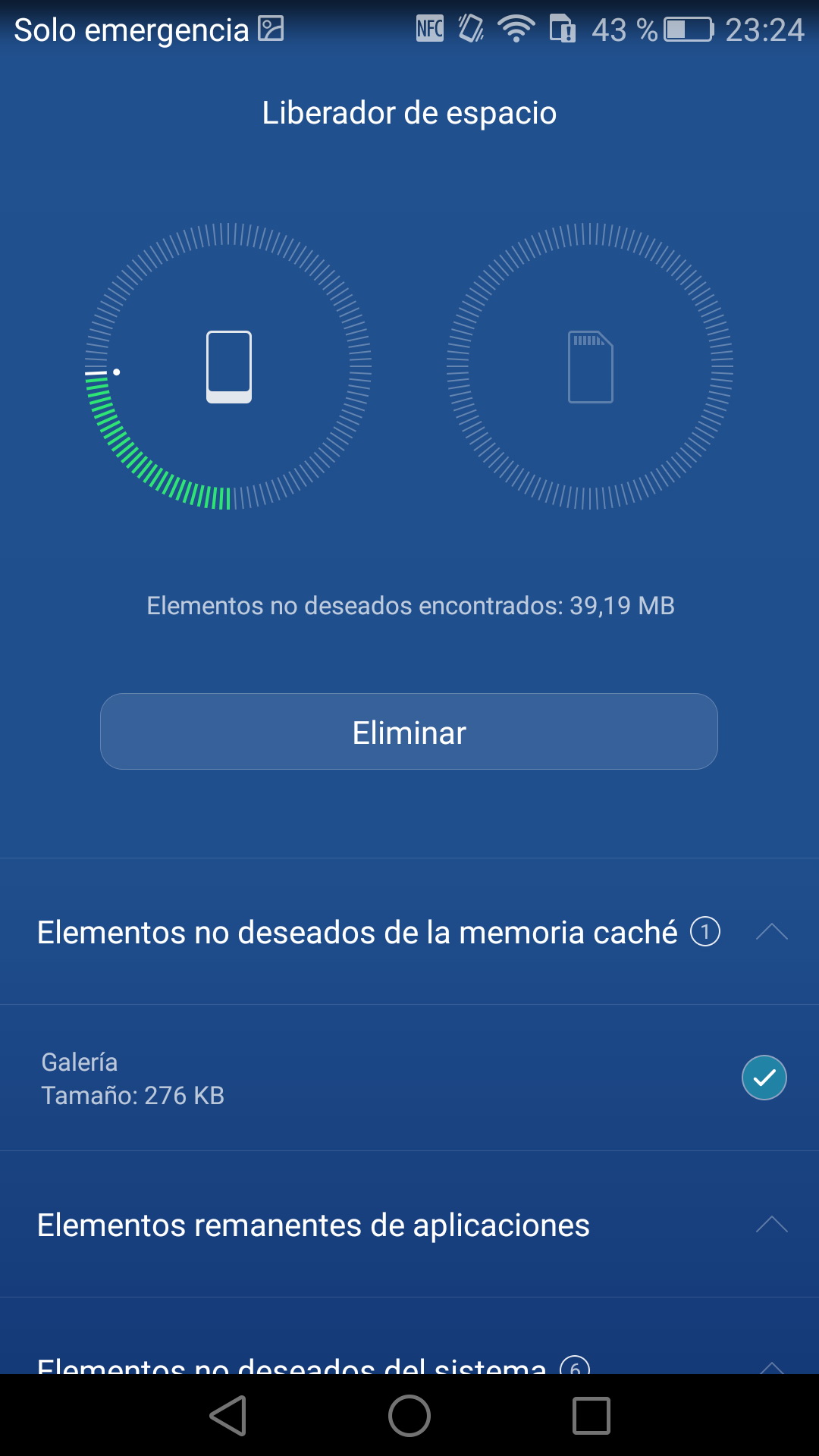The width and height of the screenshot is (819, 1456).
Task: Select the phone internal storage circle
Action: (228, 366)
